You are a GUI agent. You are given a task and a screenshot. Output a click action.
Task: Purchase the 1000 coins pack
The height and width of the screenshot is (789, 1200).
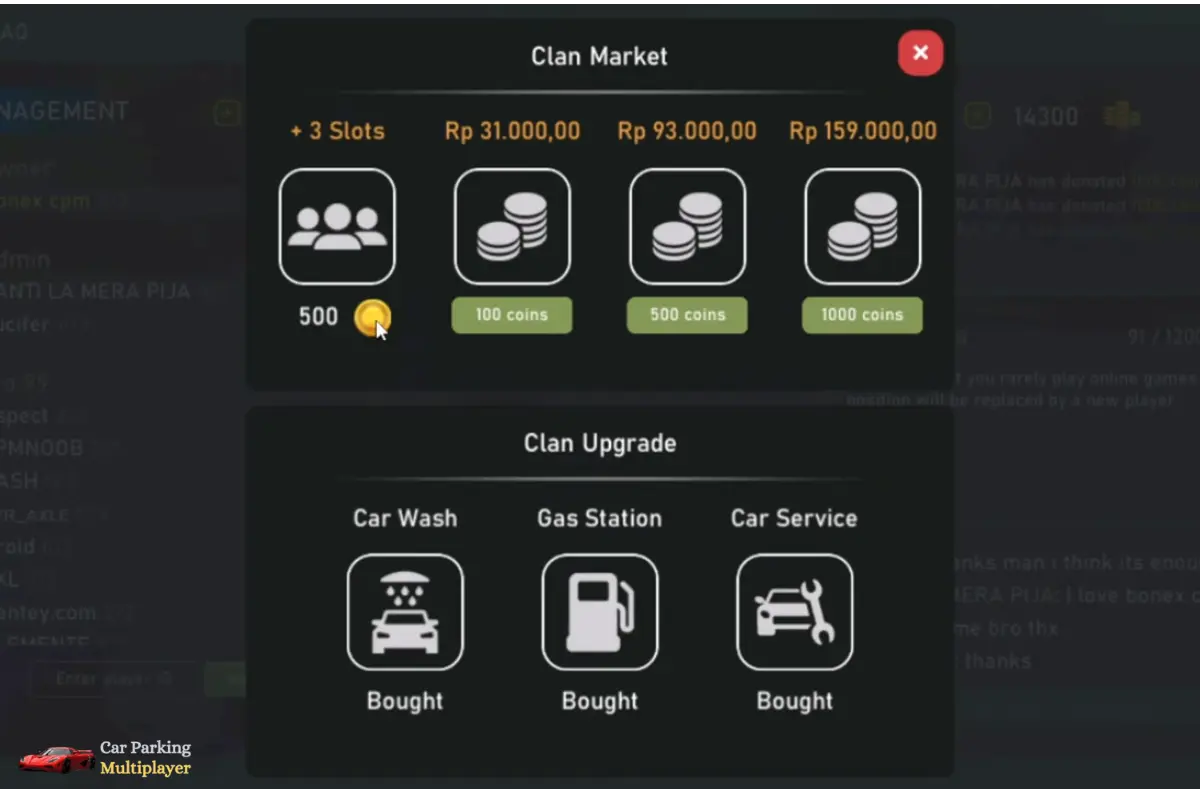(862, 314)
